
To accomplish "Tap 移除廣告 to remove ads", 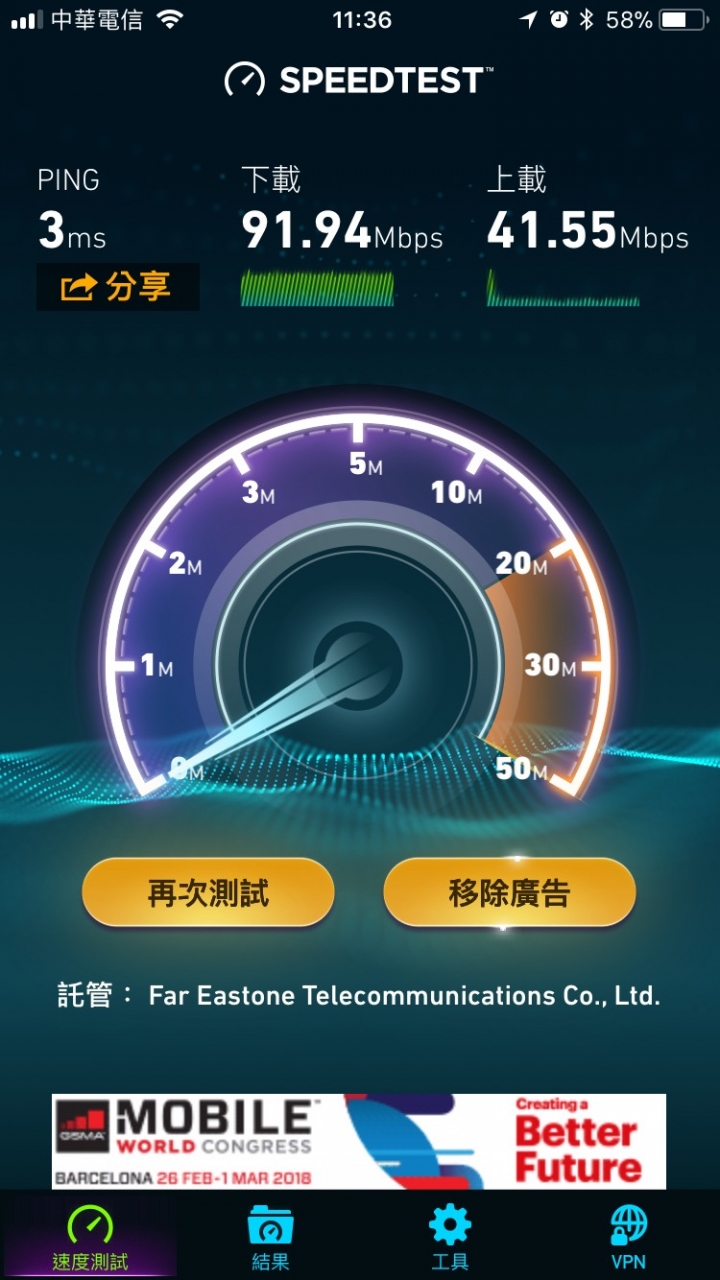I will click(x=510, y=892).
